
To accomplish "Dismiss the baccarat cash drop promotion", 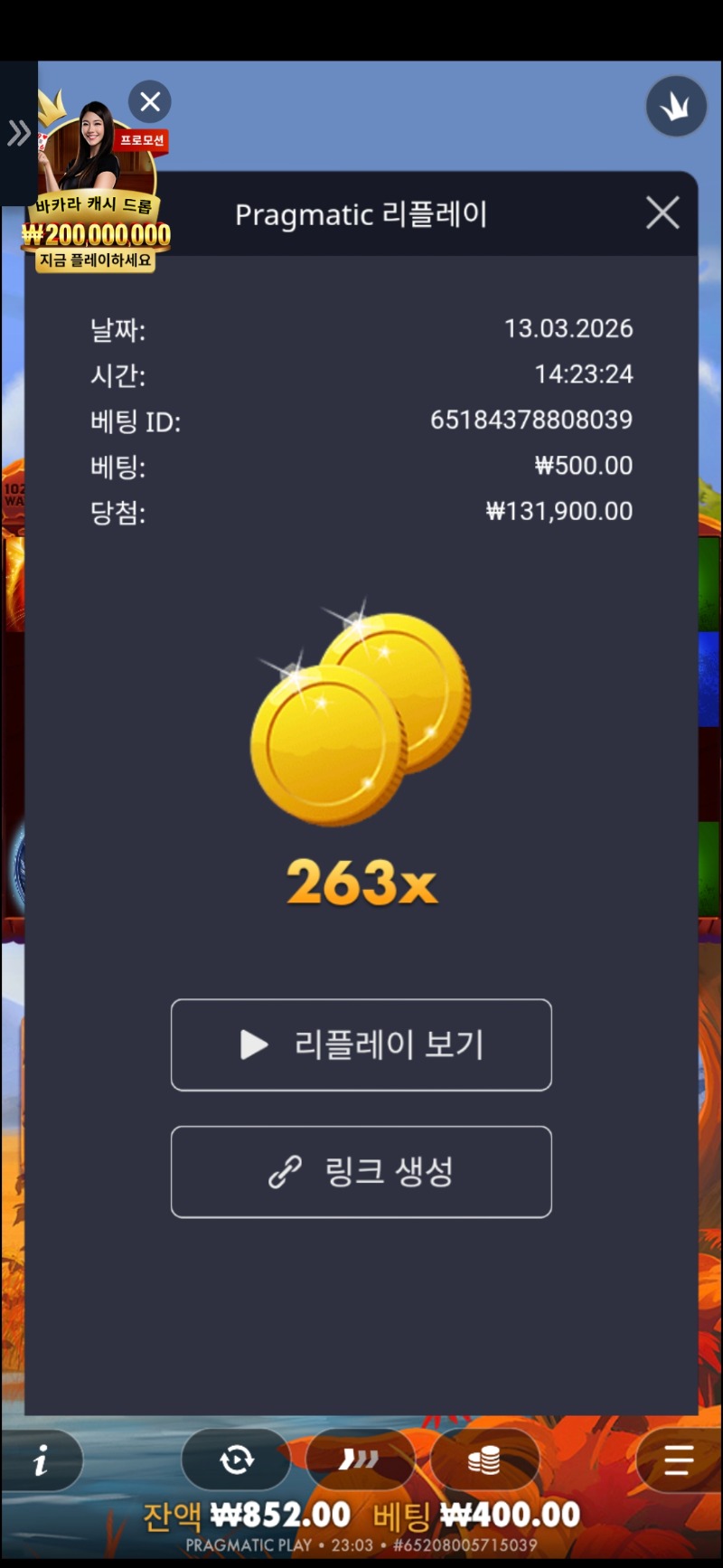I will tap(150, 101).
